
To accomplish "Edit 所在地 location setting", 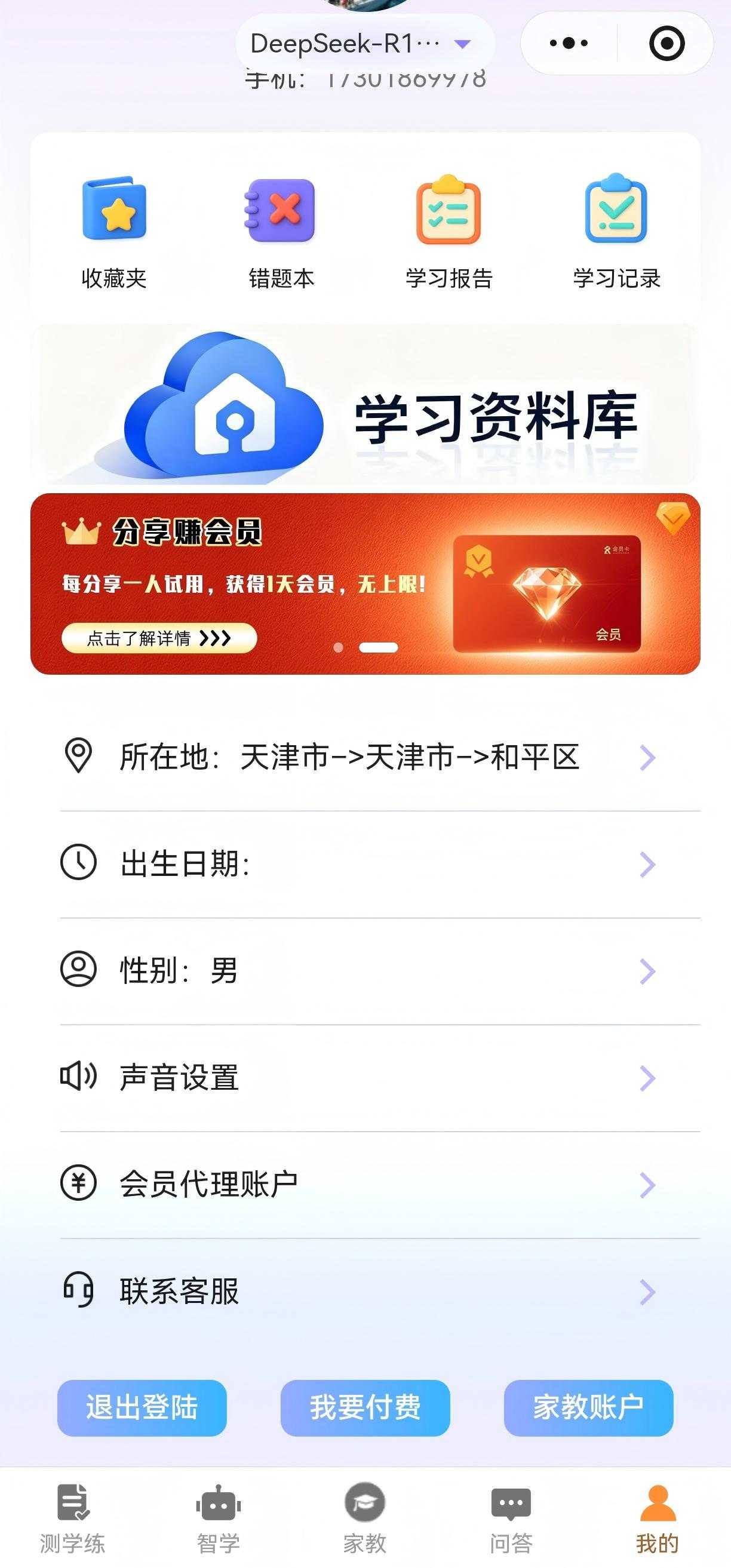I will point(365,758).
